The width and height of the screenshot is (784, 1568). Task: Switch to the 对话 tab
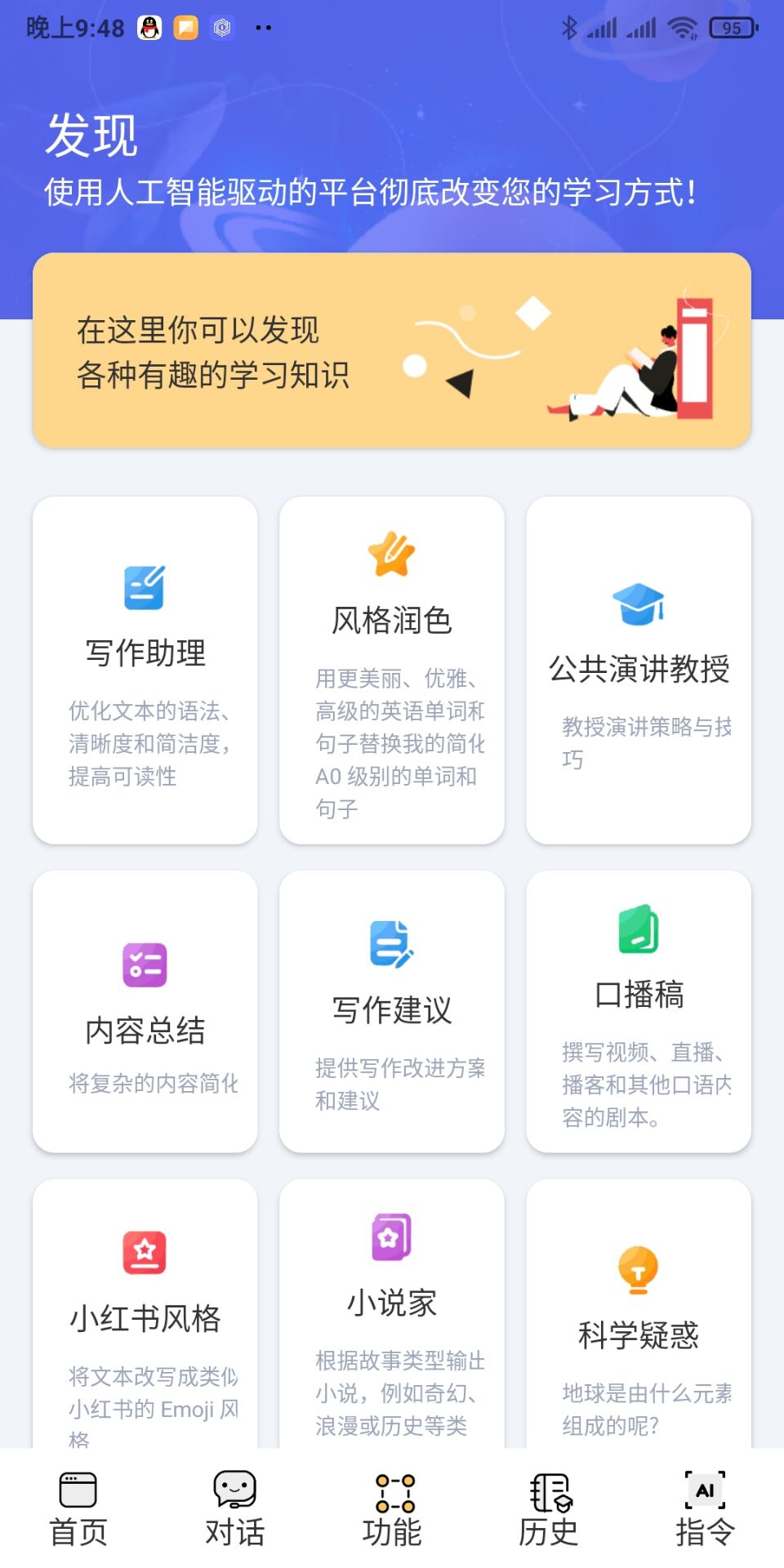235,1509
